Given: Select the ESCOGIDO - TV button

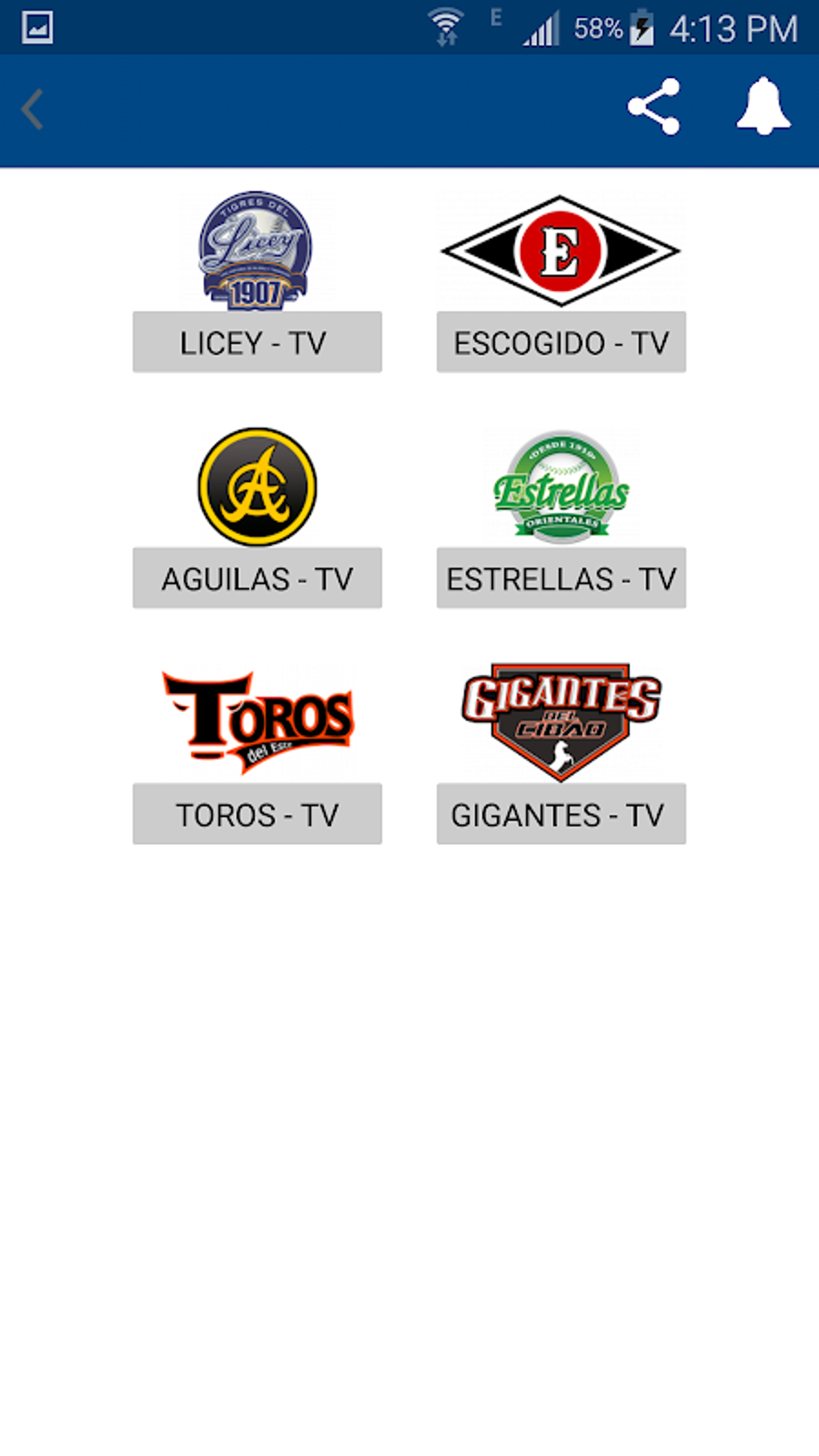Looking at the screenshot, I should [x=560, y=342].
